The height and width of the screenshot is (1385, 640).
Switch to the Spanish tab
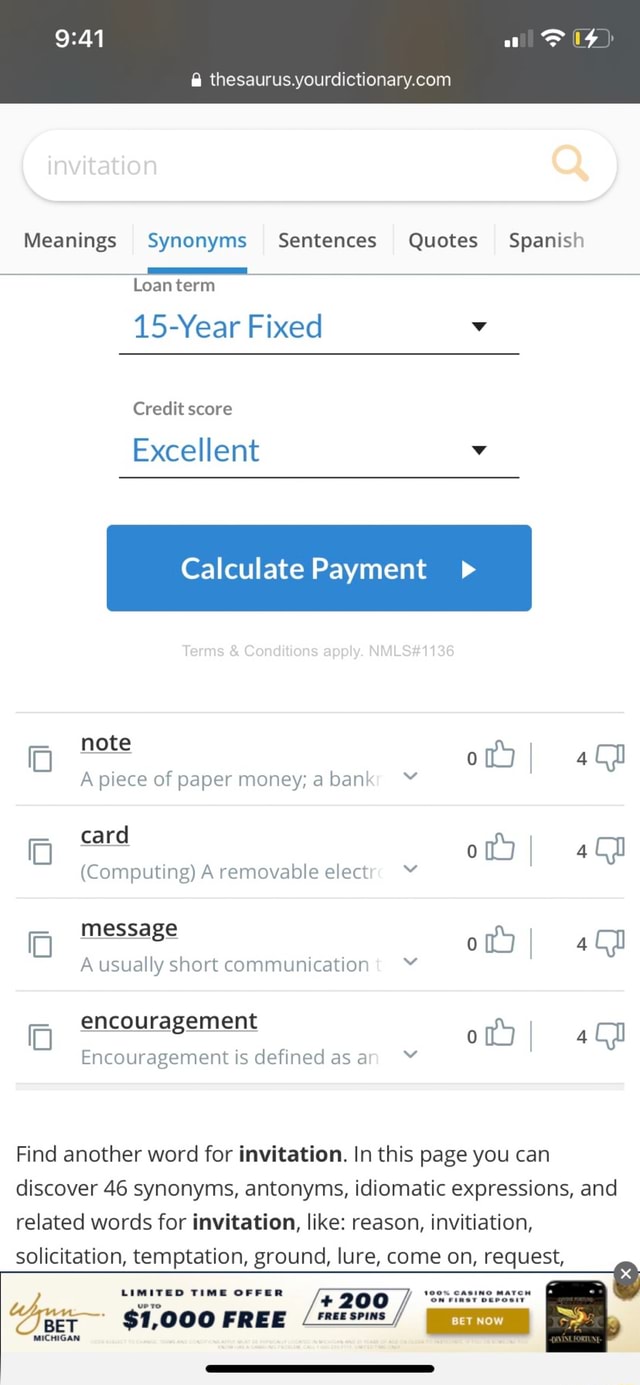click(546, 240)
